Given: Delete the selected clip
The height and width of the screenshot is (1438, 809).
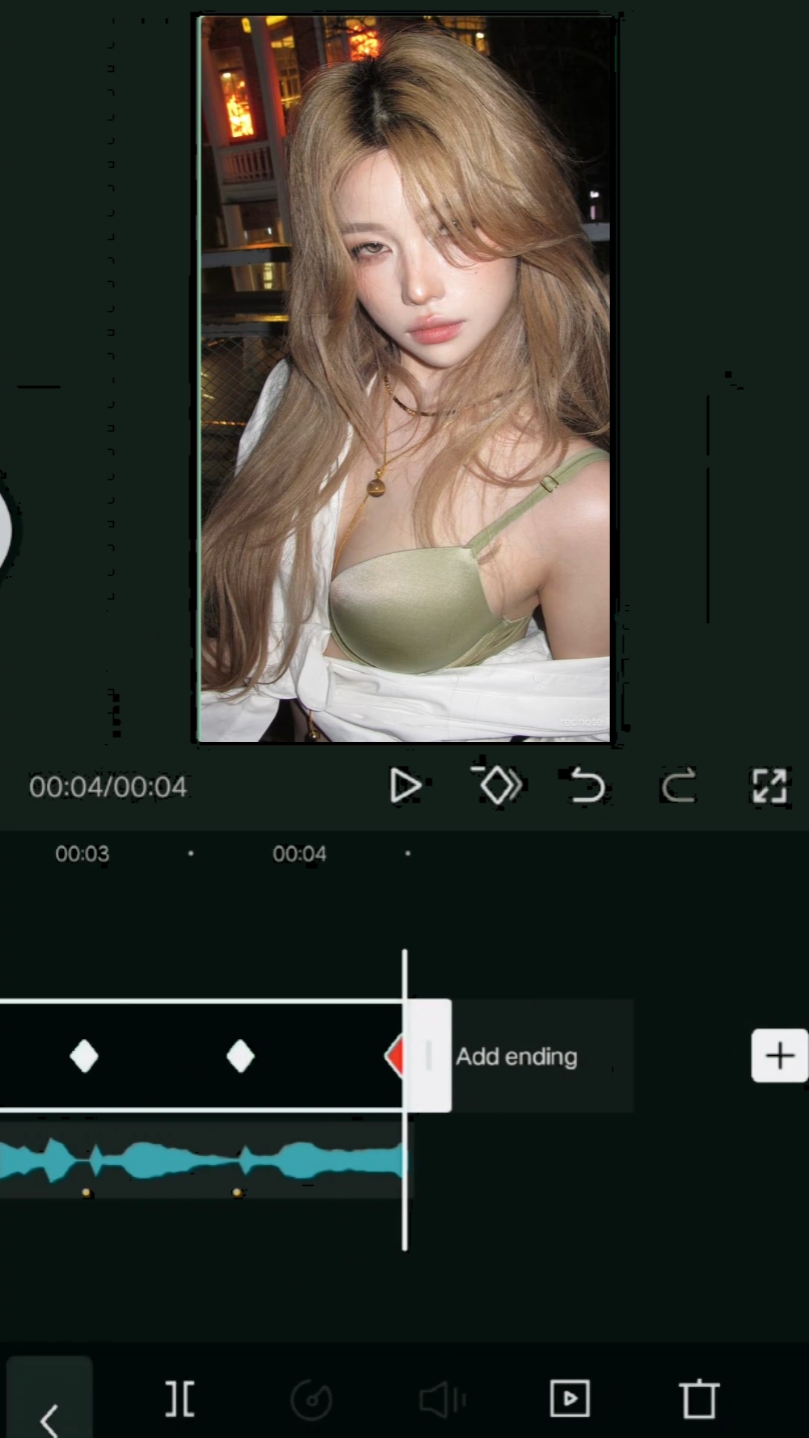Looking at the screenshot, I should click(699, 1398).
